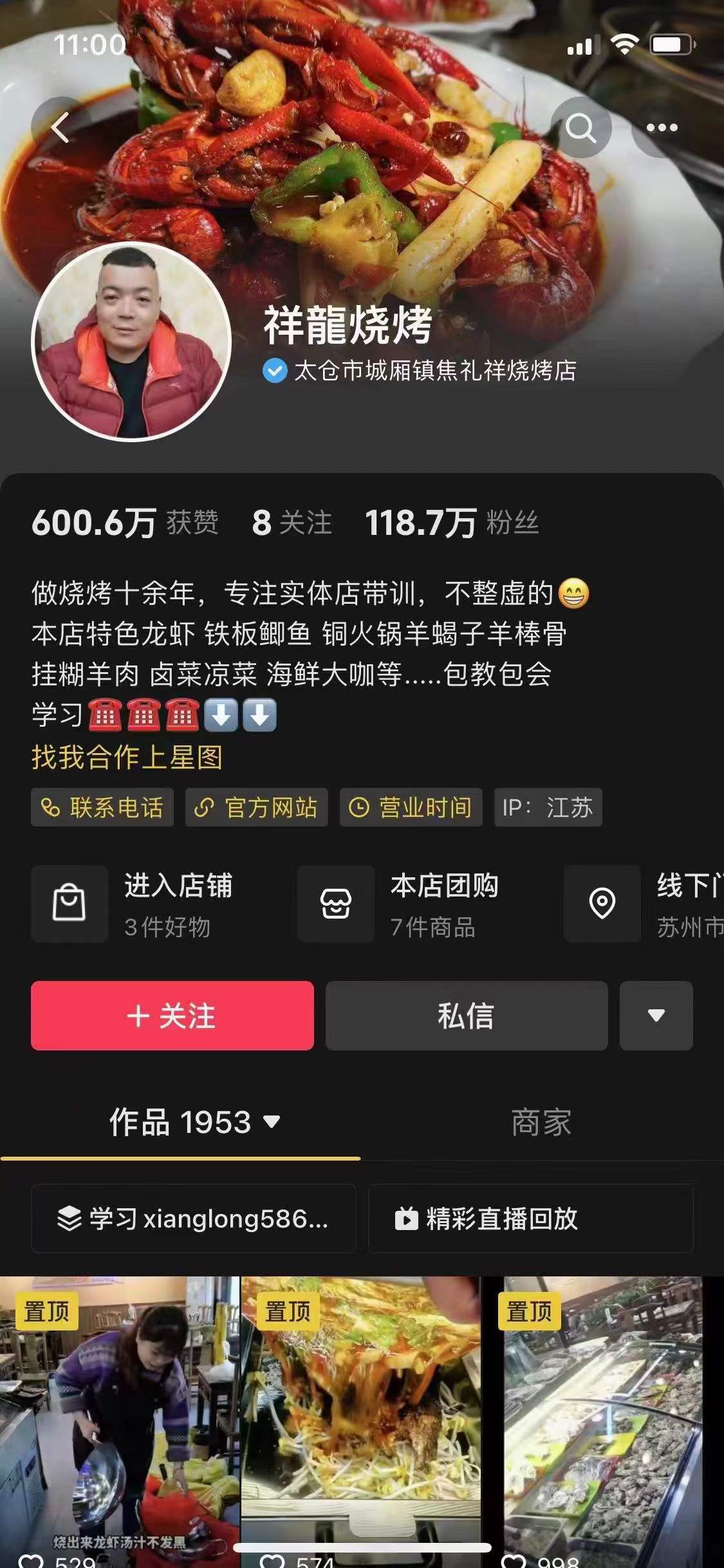Image resolution: width=724 pixels, height=1568 pixels.
Task: Tap the 线下门店 location pin icon
Action: point(602,904)
